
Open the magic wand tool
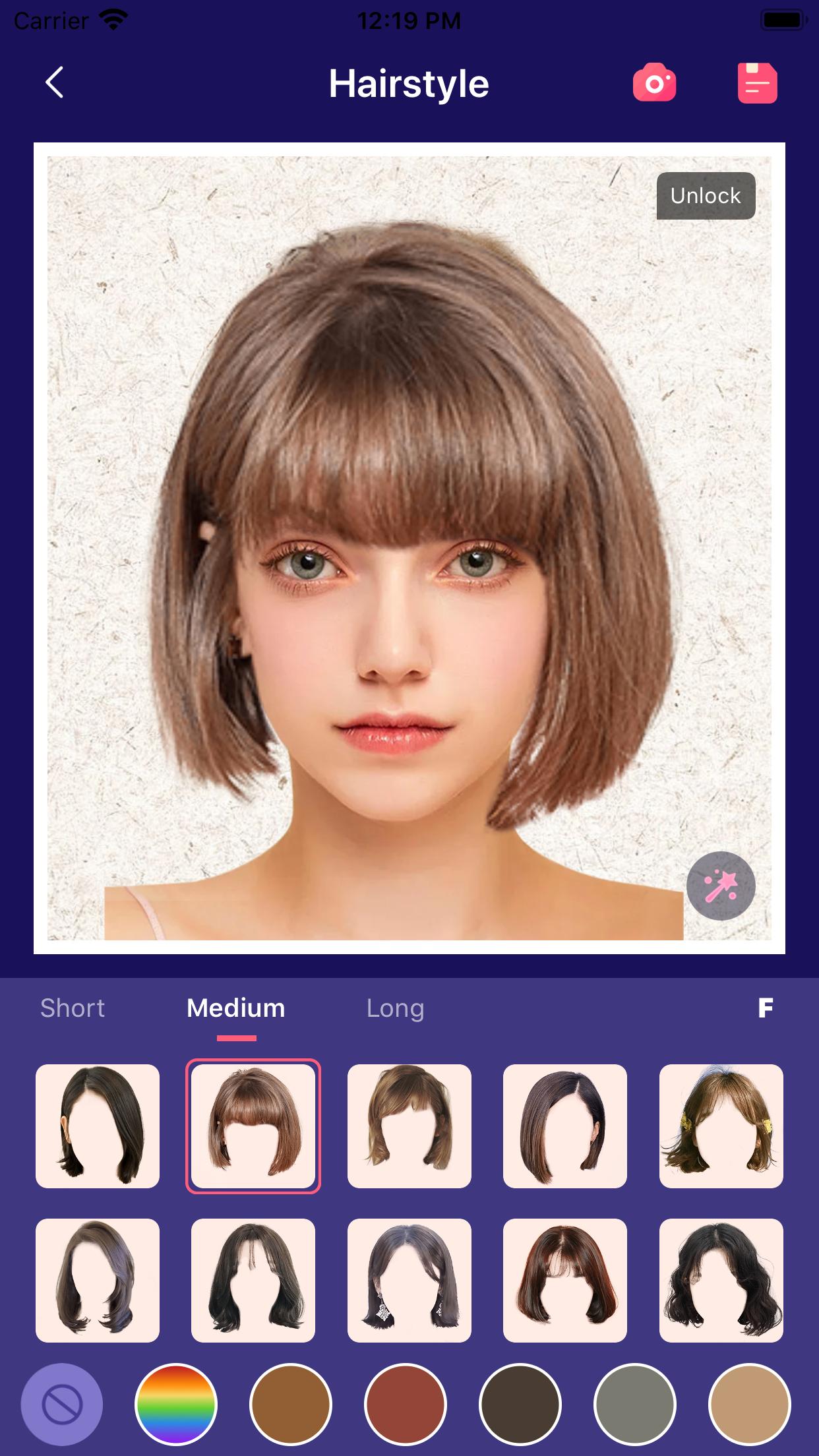[721, 886]
